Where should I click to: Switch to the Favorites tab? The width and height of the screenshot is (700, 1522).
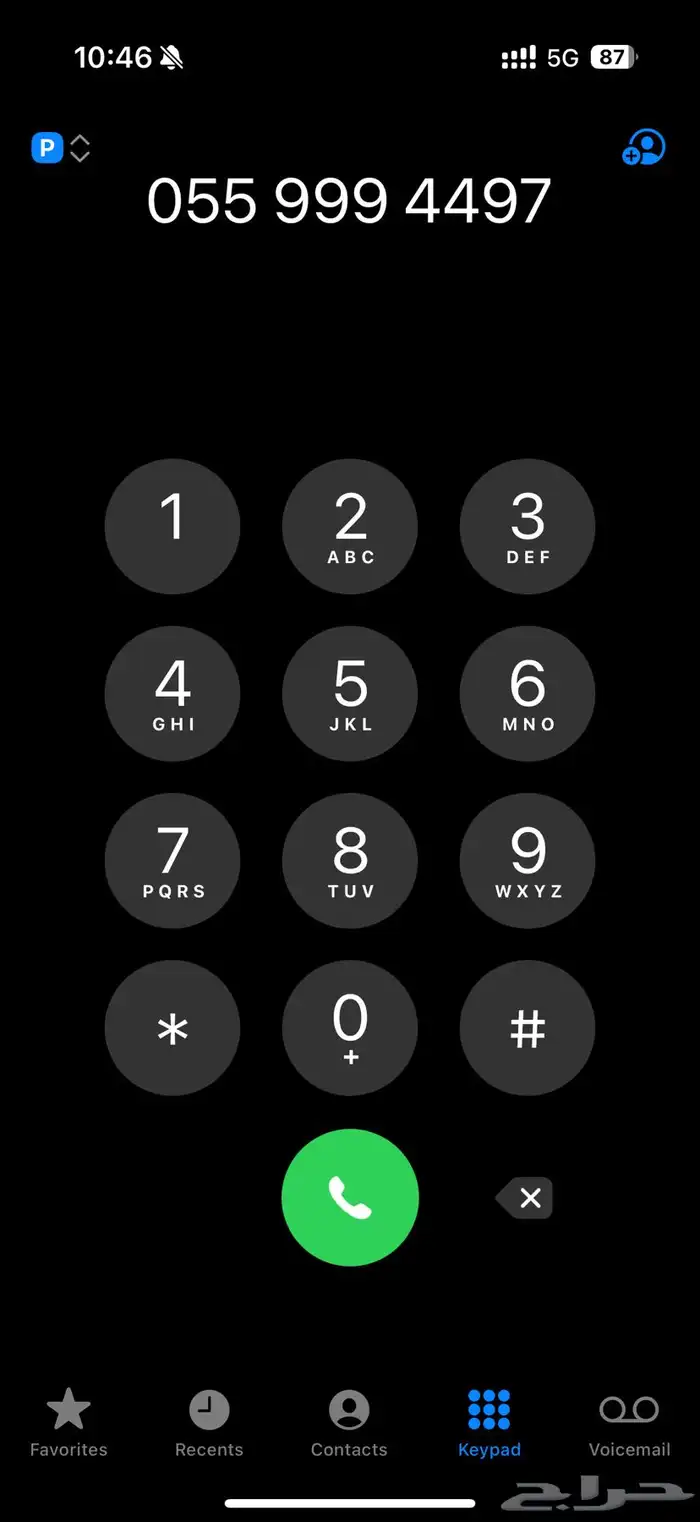pos(68,1422)
